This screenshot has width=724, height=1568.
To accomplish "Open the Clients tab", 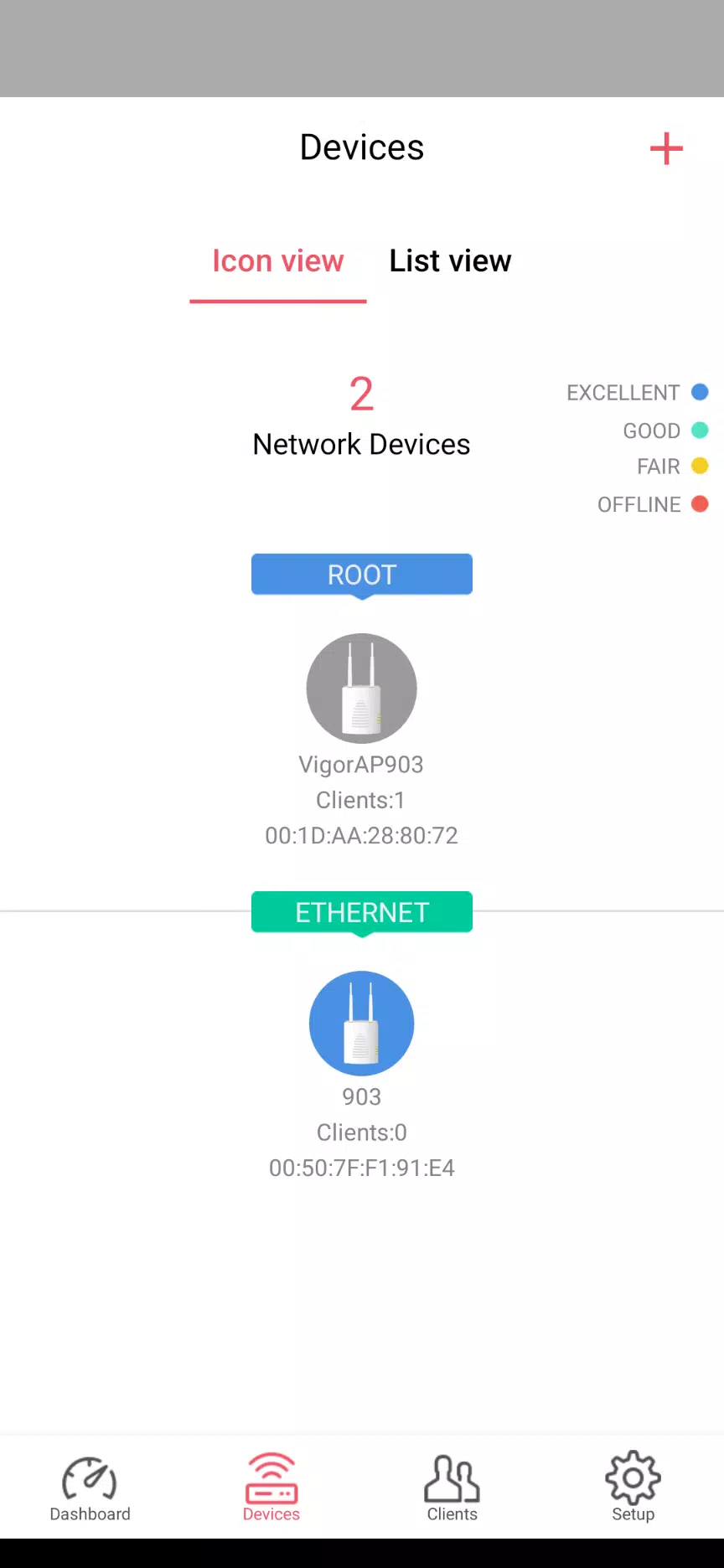I will [x=452, y=1488].
